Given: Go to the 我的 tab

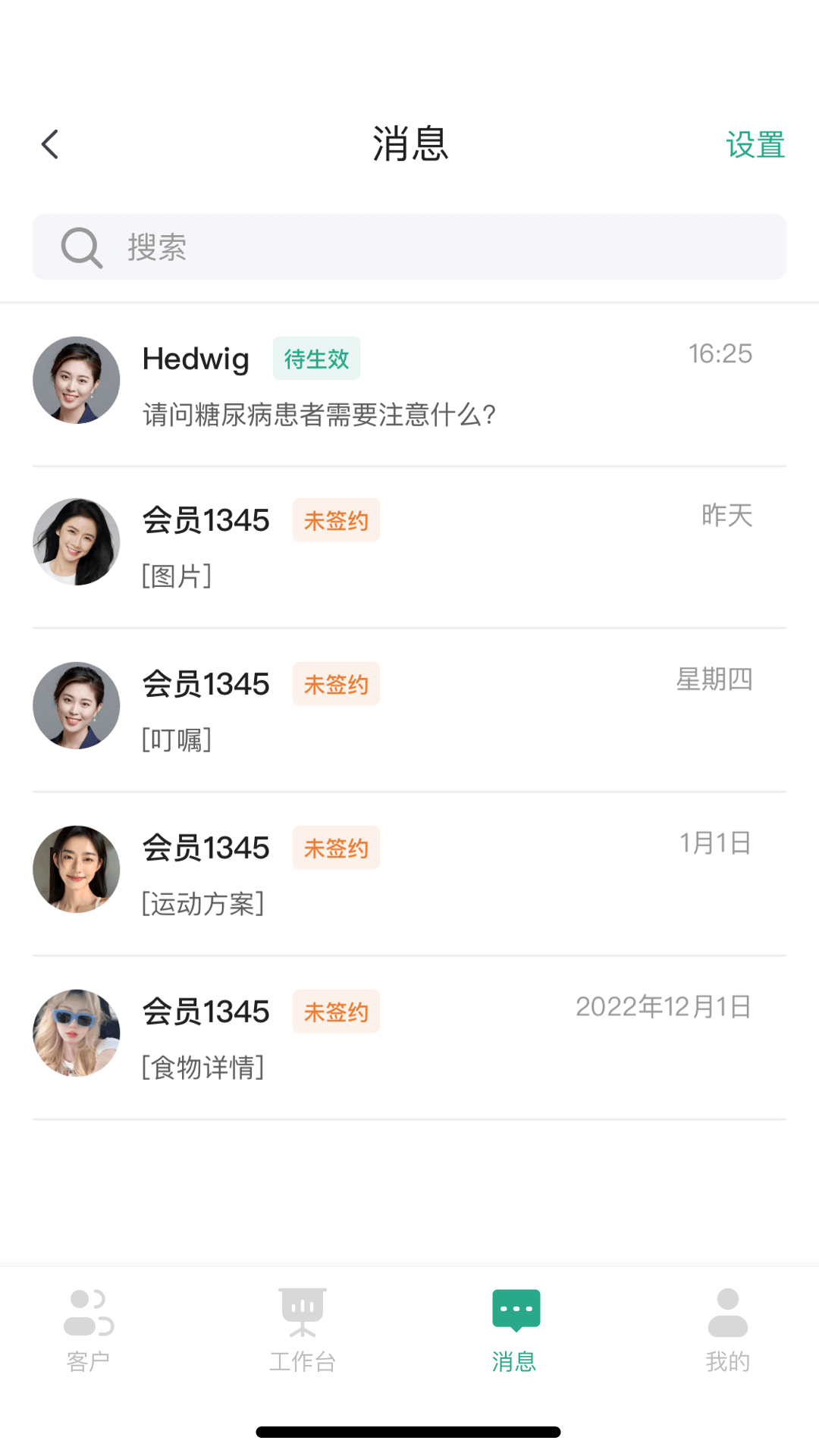Looking at the screenshot, I should (727, 1330).
